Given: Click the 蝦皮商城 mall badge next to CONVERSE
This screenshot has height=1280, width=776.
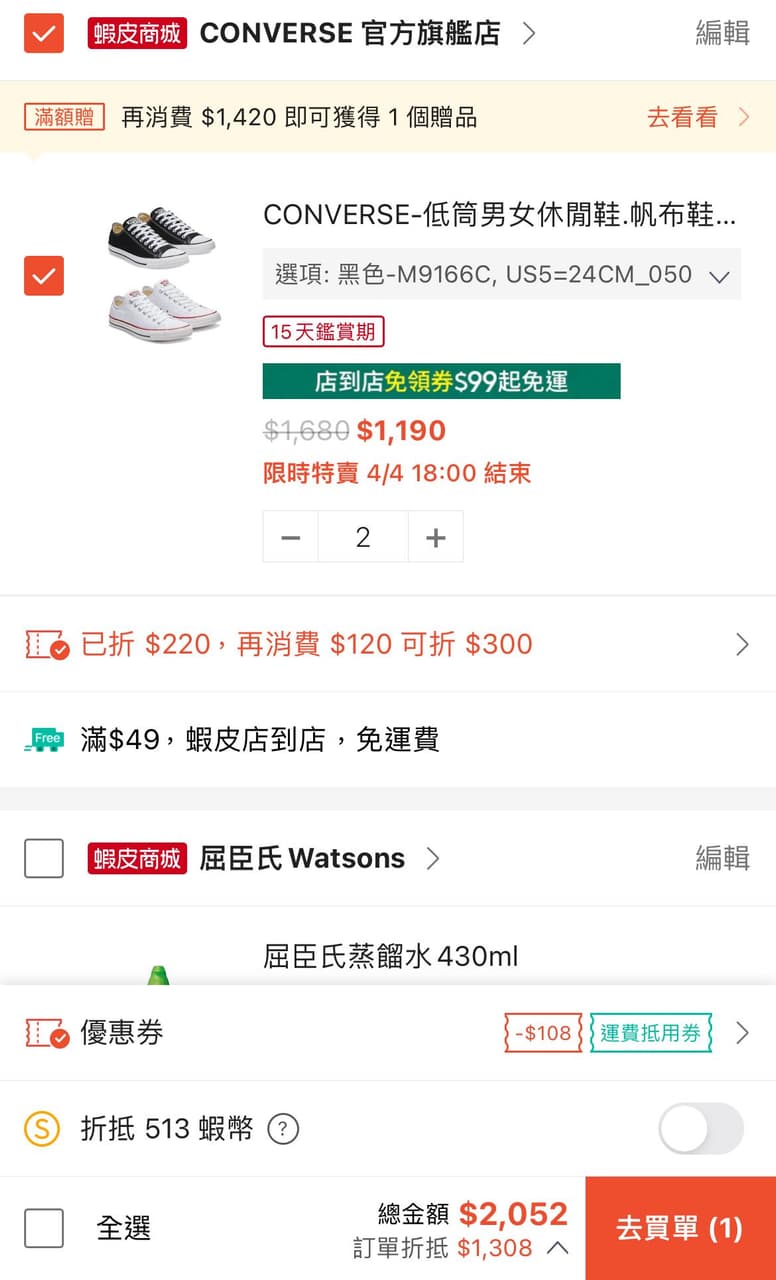Looking at the screenshot, I should (138, 33).
